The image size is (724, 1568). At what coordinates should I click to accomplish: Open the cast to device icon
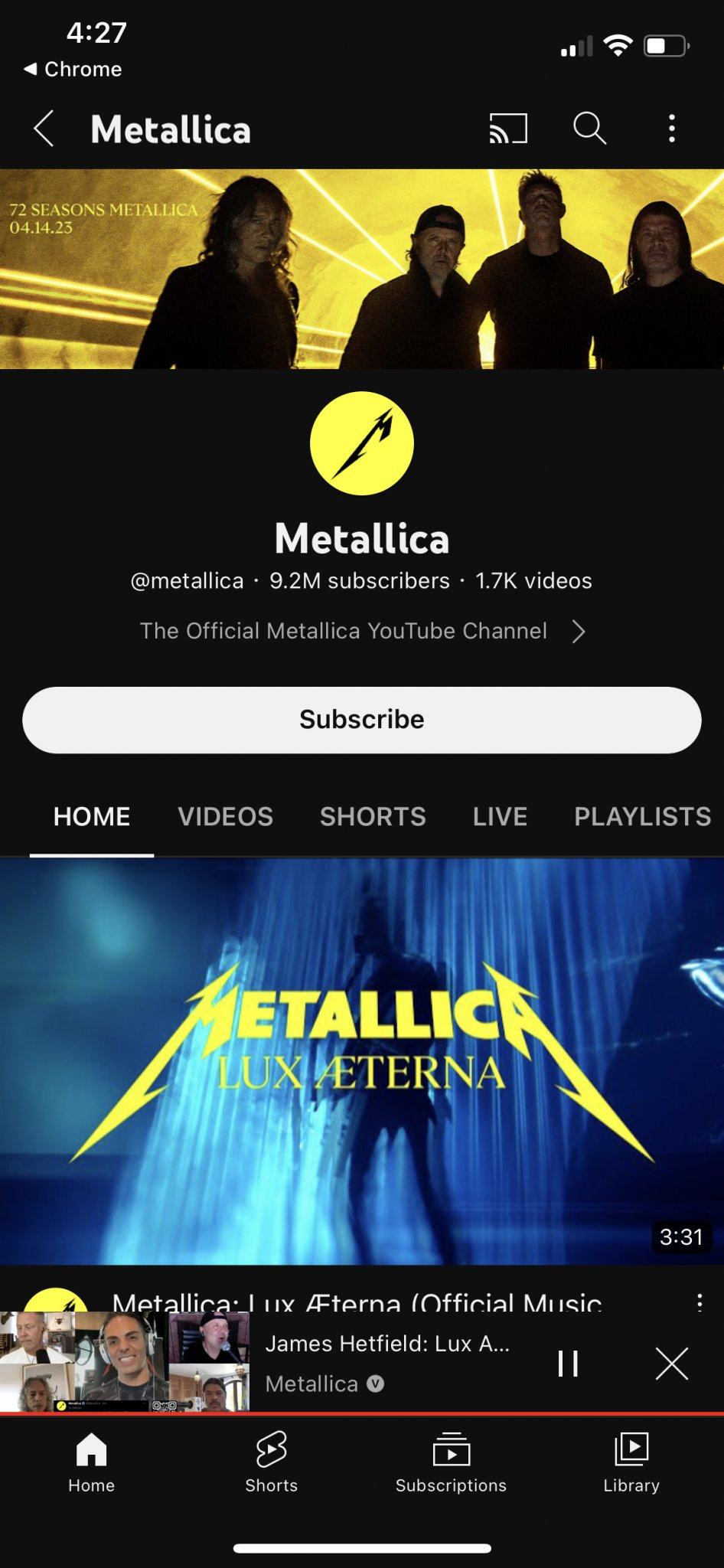[508, 129]
